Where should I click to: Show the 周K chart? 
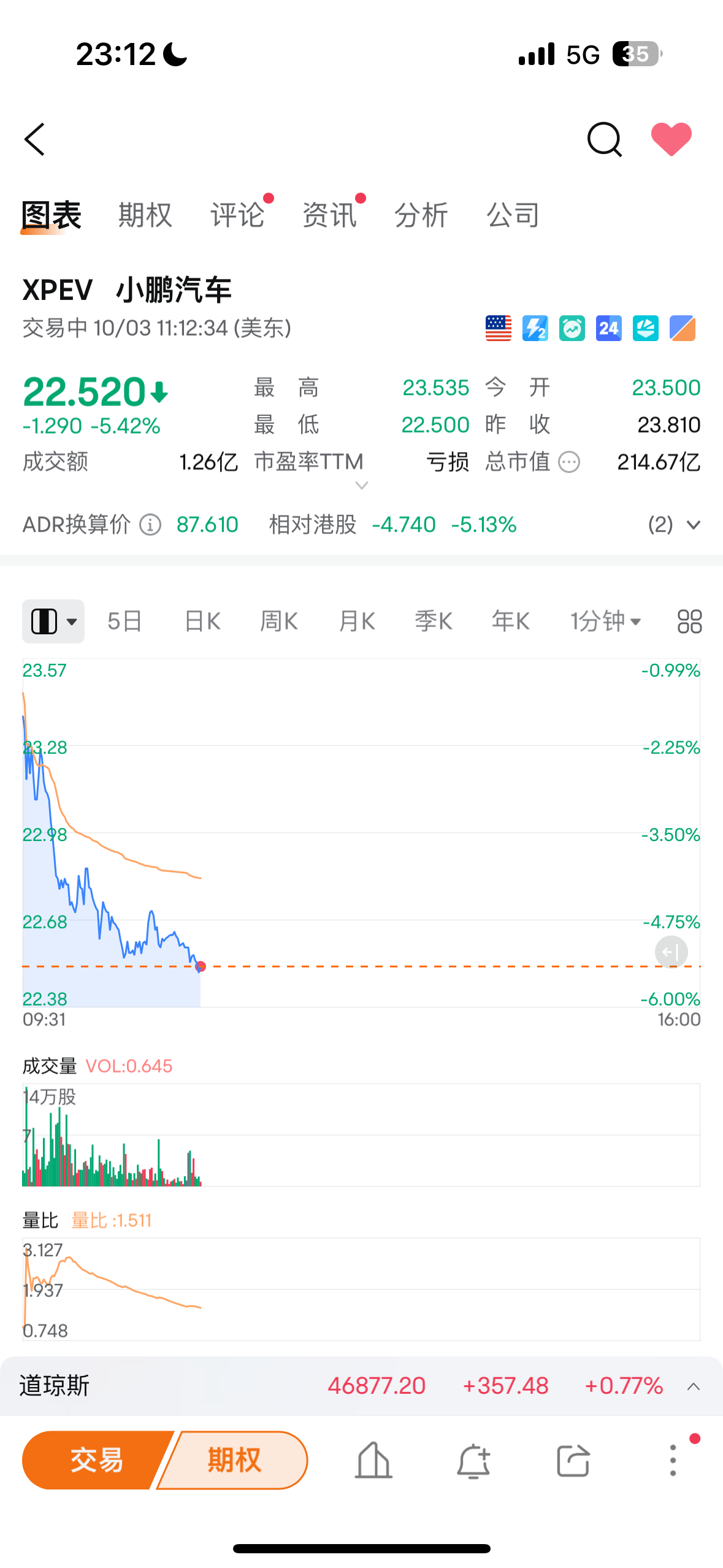pyautogui.click(x=279, y=621)
